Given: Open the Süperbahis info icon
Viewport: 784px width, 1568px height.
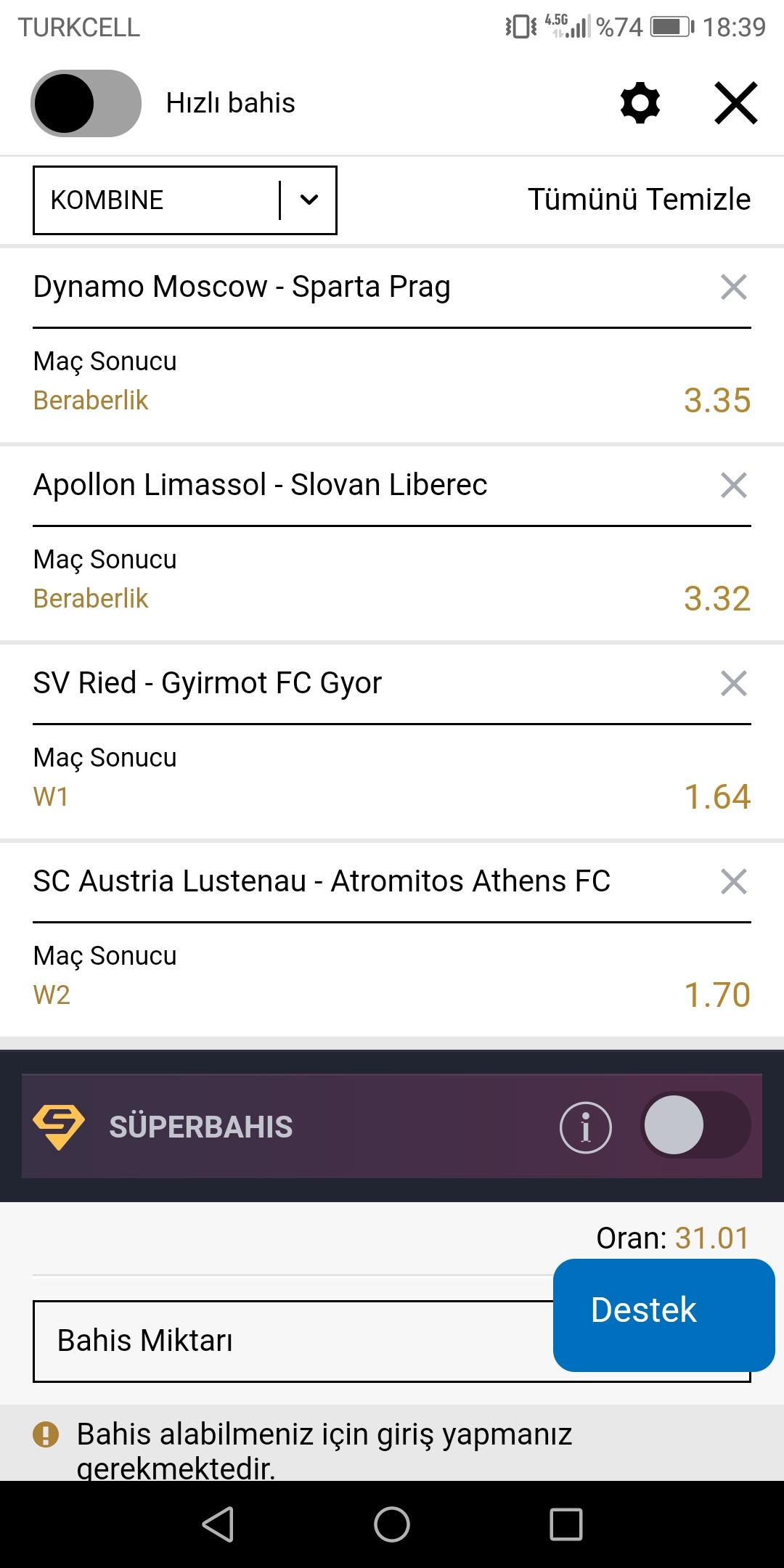Looking at the screenshot, I should 586,1127.
